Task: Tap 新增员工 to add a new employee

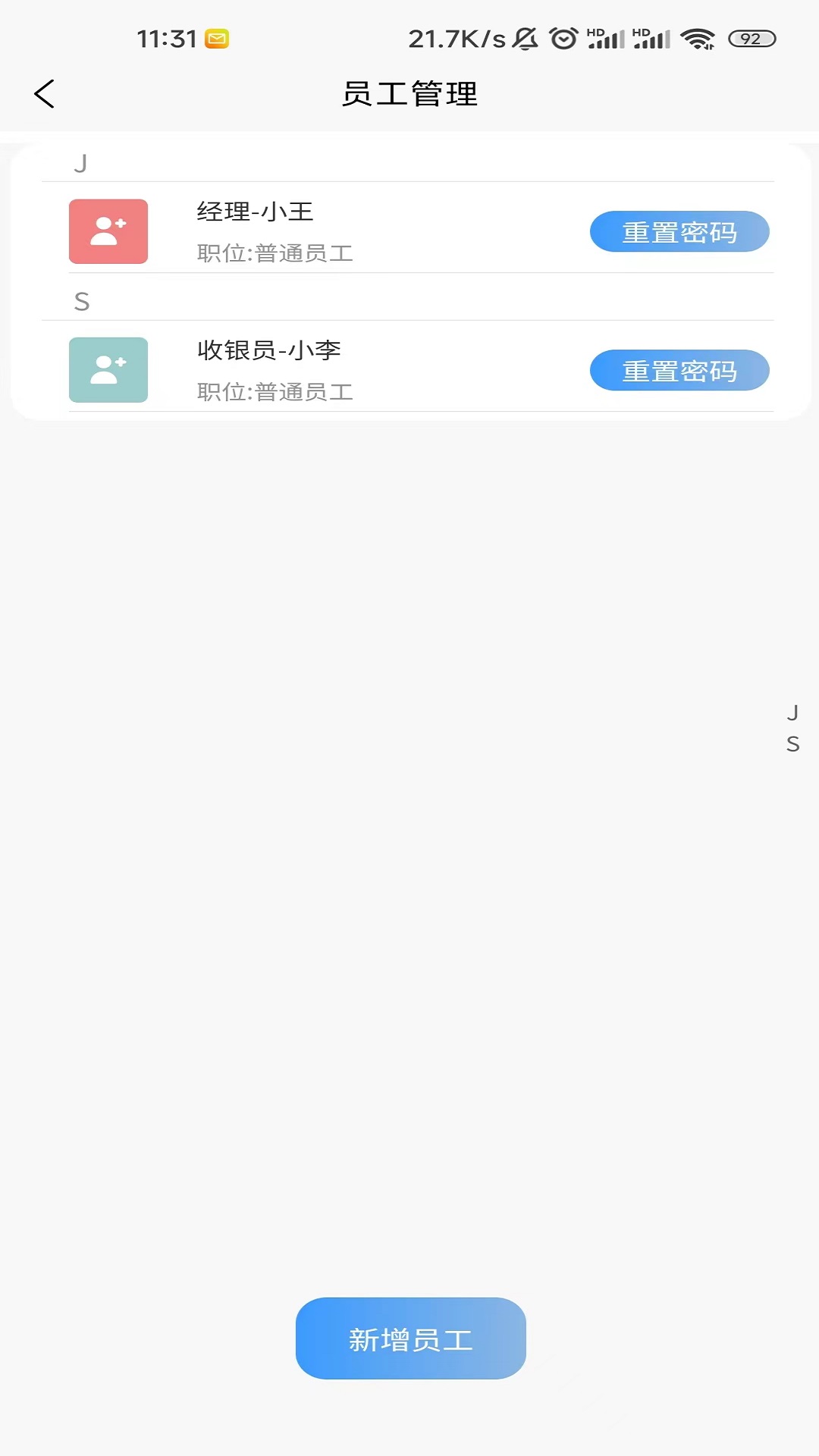Action: coord(409,1337)
